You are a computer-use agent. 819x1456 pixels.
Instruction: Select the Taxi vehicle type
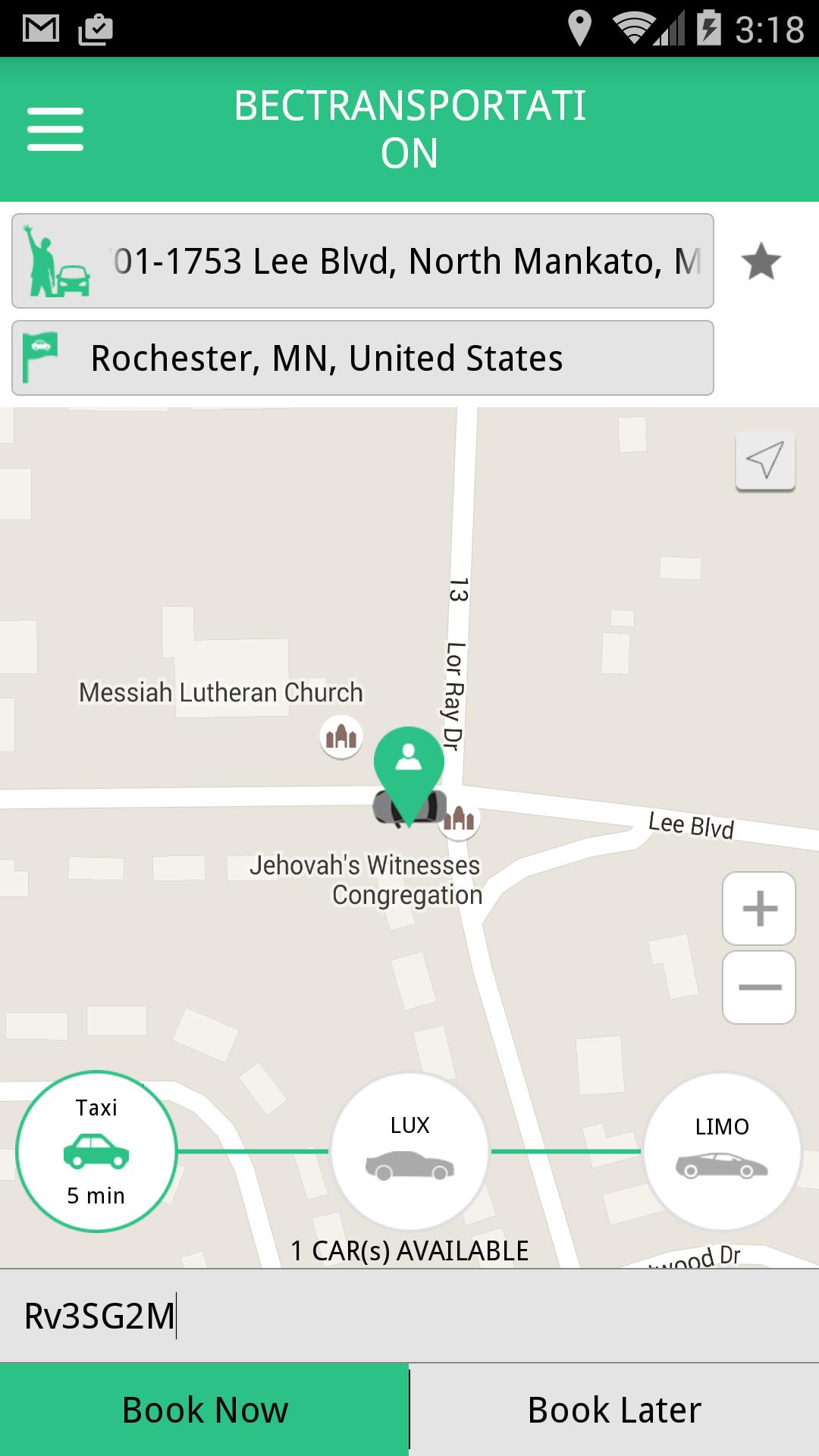[96, 1151]
